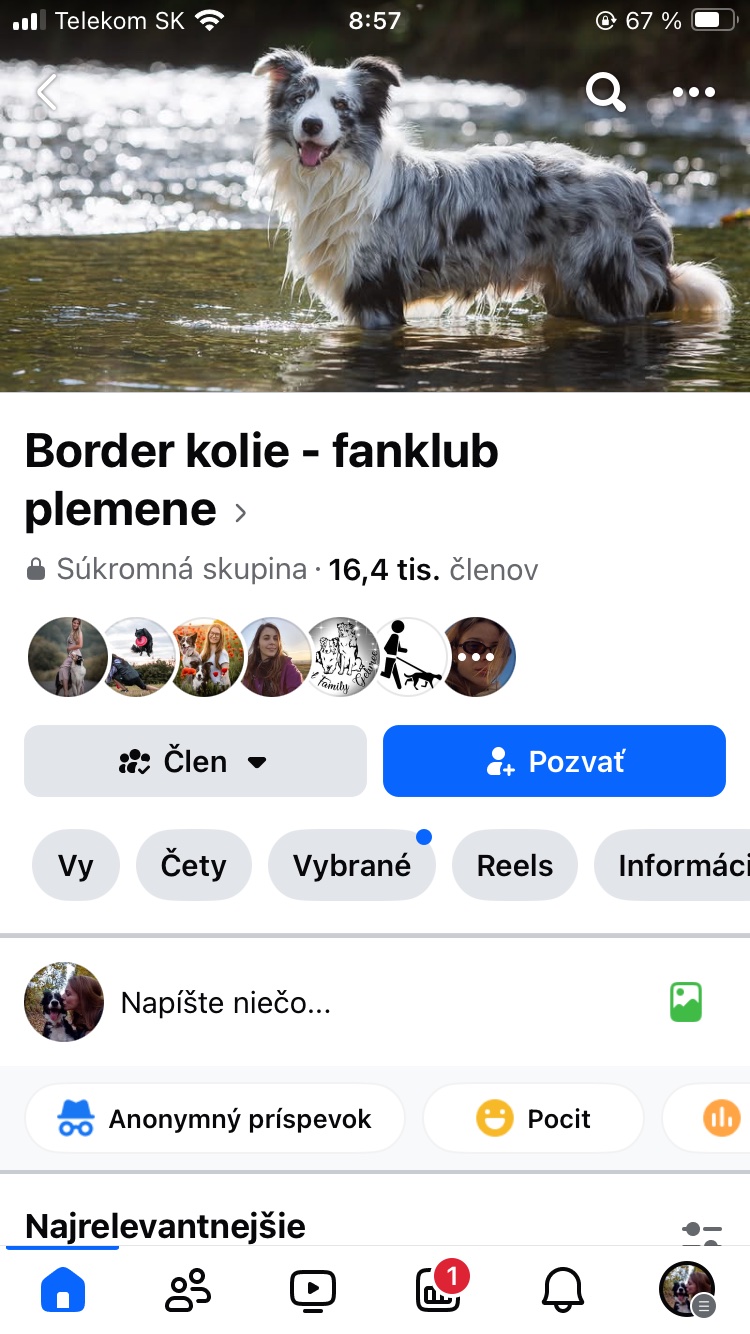Show the group's Reels
Image resolution: width=750 pixels, height=1334 pixels.
point(515,865)
